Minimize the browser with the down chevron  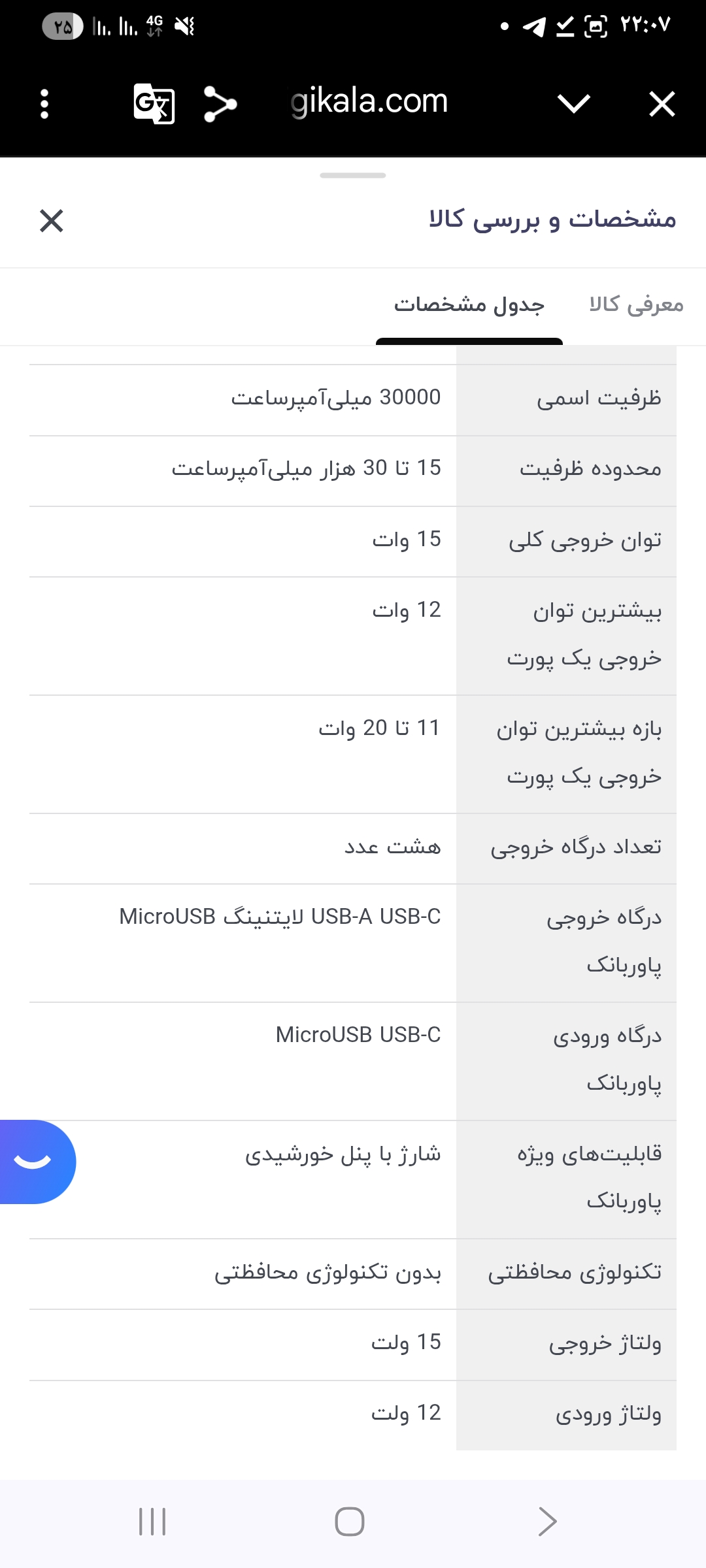[x=574, y=104]
